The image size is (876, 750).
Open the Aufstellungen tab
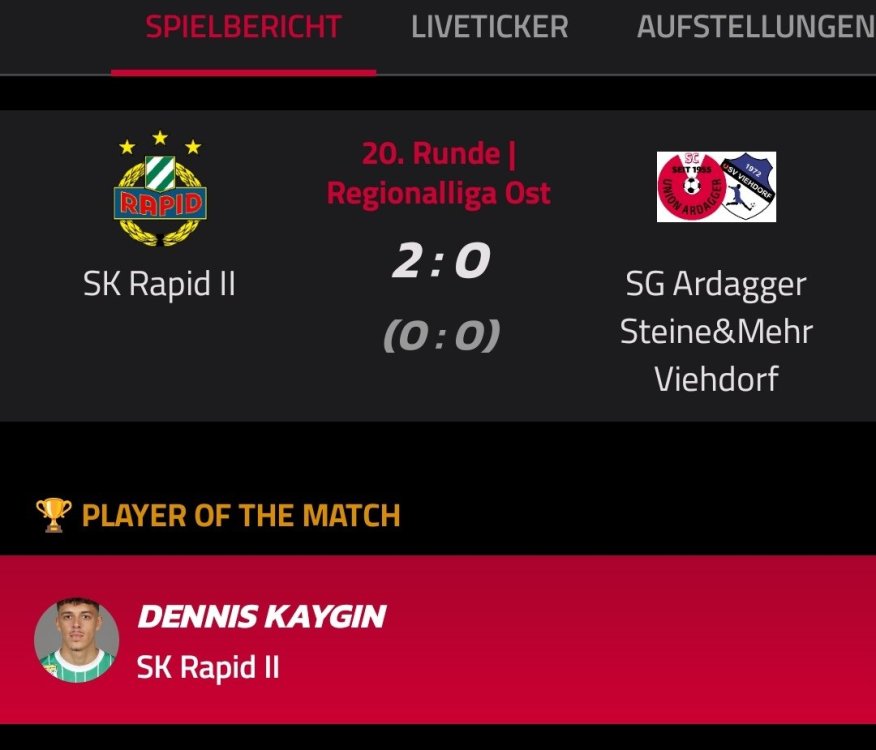755,28
